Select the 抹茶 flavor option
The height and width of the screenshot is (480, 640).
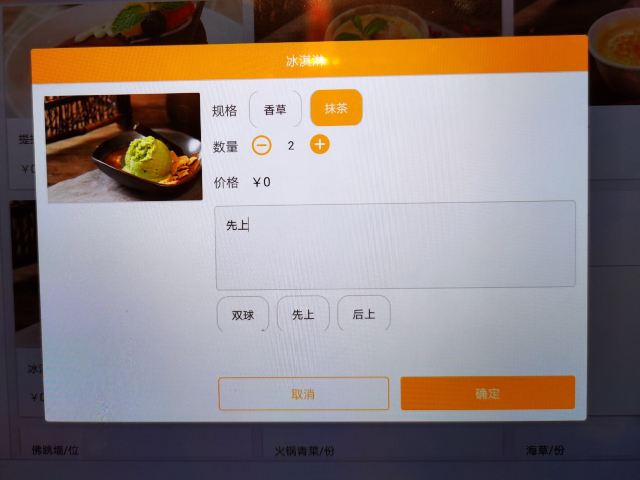pyautogui.click(x=336, y=108)
